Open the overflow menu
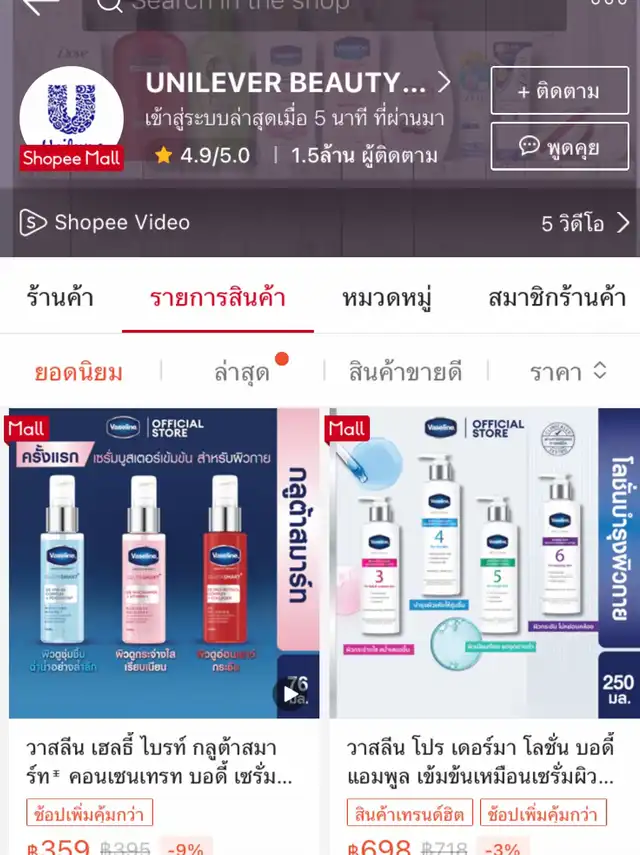640x855 pixels. [608, 4]
